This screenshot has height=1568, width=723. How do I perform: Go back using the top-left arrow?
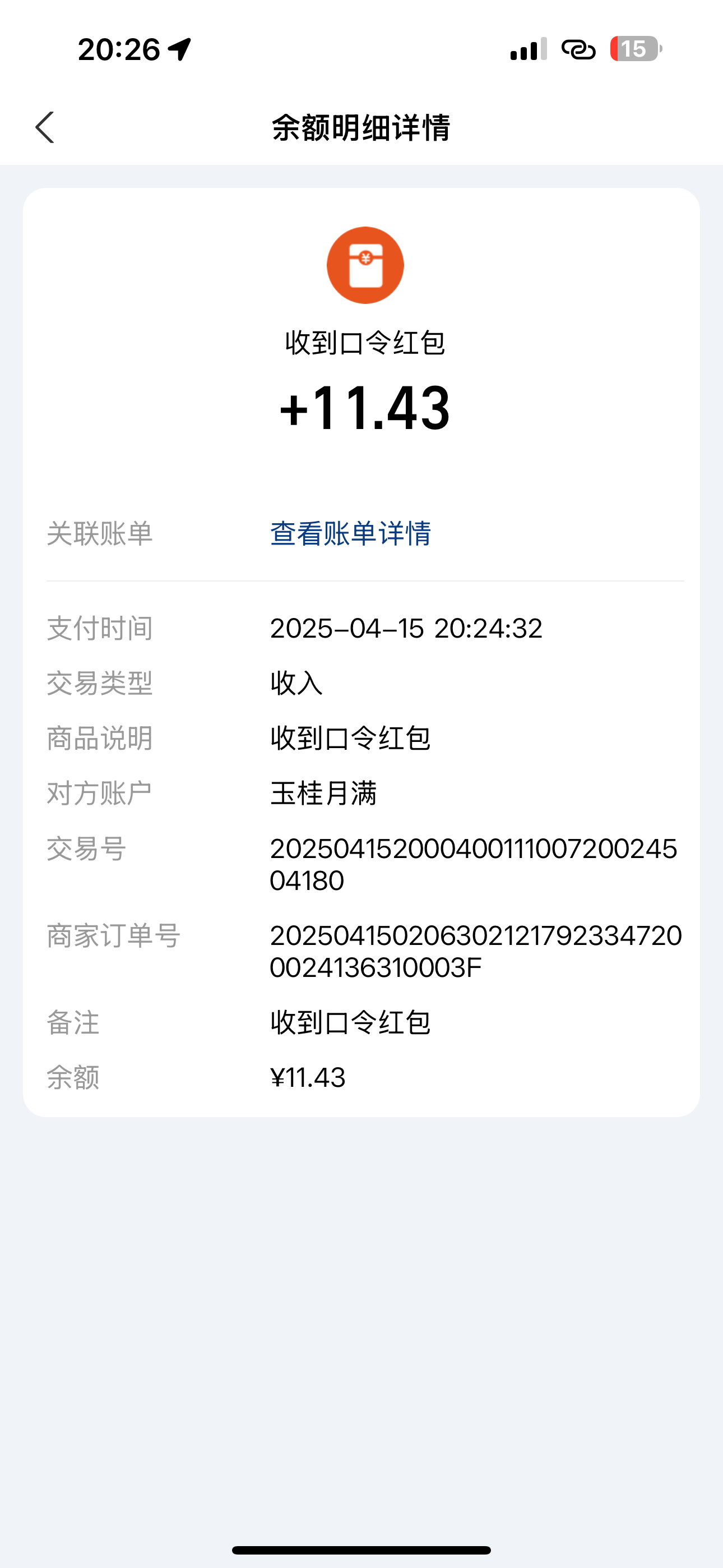click(45, 128)
